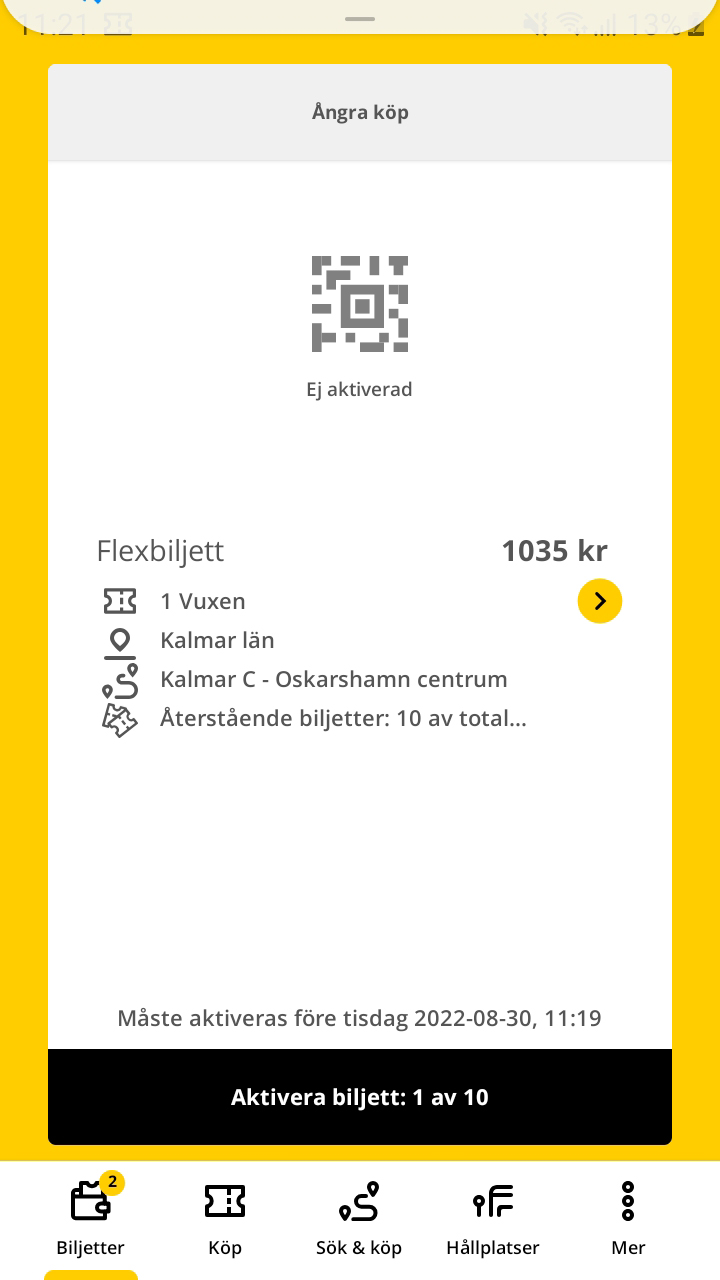Viewport: 720px width, 1280px height.
Task: Click the ticket icon beside 1 Vuxen
Action: [x=120, y=601]
